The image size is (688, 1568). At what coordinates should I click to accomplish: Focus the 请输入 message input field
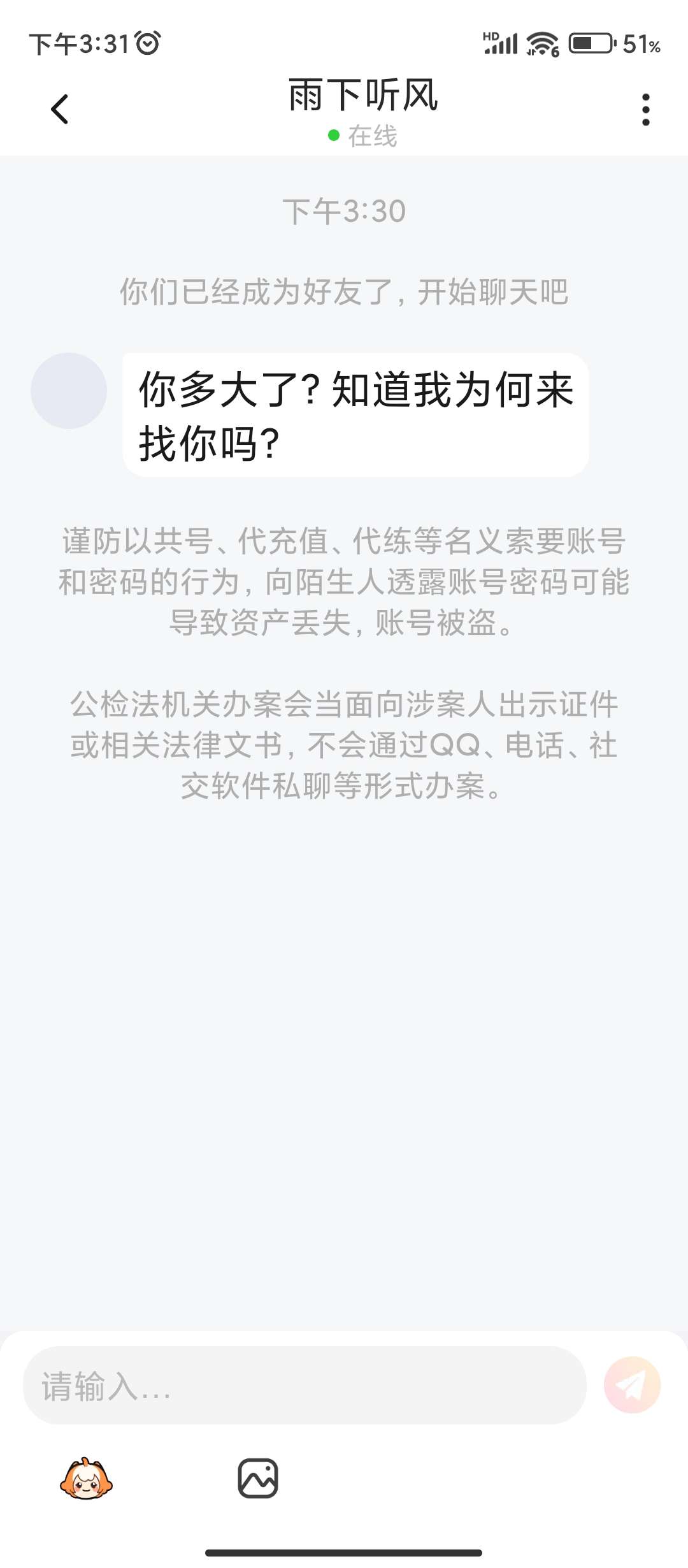(305, 1385)
